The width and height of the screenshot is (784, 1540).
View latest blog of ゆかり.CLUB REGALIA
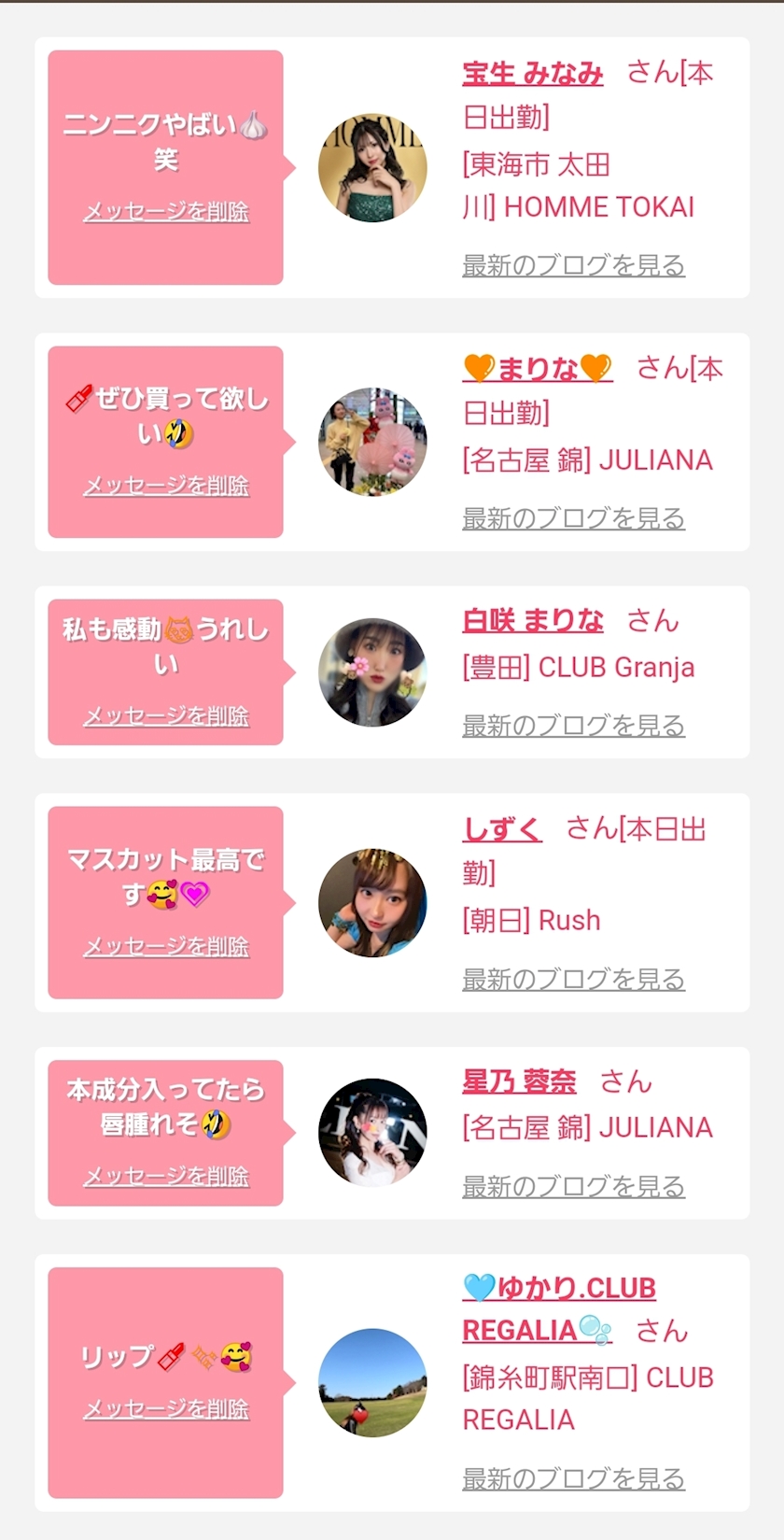coord(573,1479)
